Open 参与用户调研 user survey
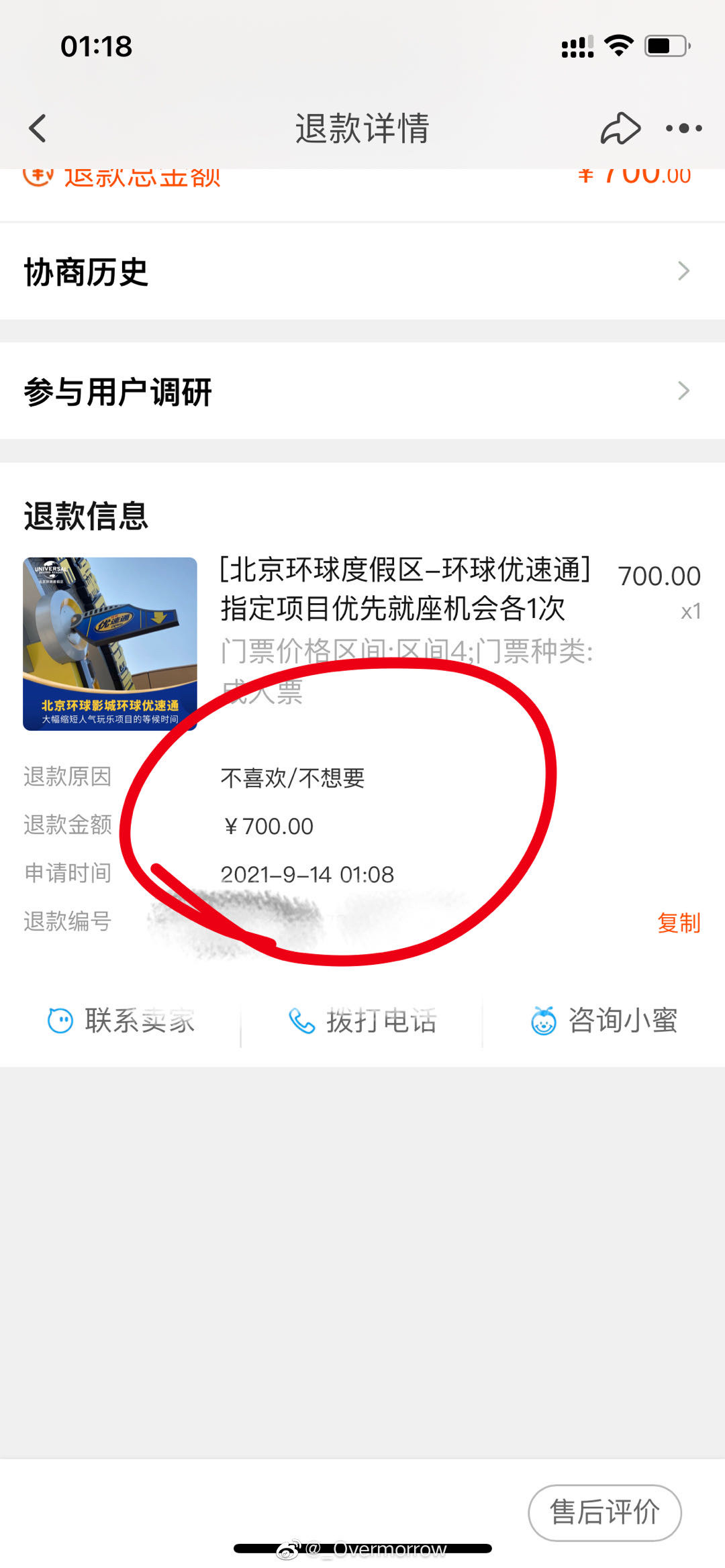This screenshot has height=1568, width=725. click(x=362, y=391)
